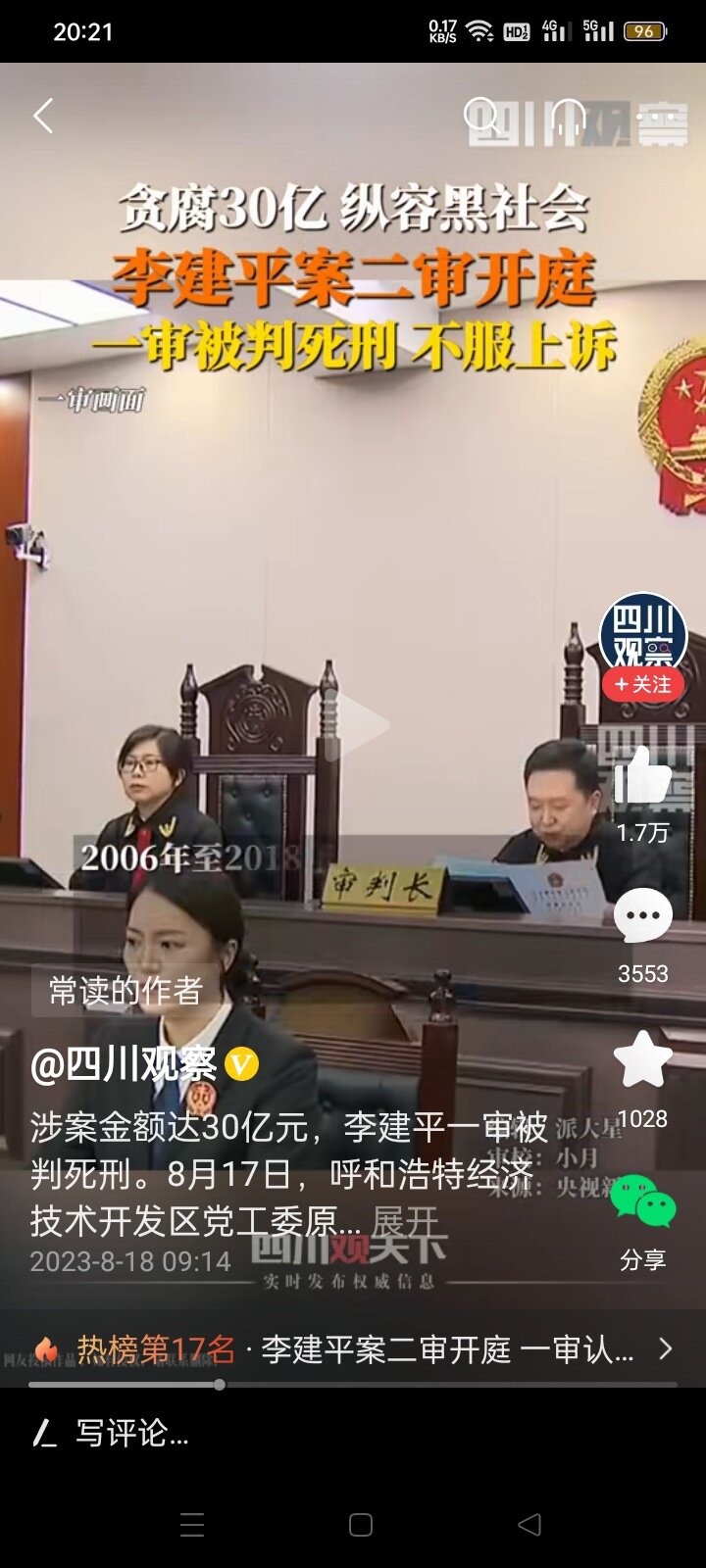Expand the description with 展开
This screenshot has height=1568, width=706.
click(404, 1221)
